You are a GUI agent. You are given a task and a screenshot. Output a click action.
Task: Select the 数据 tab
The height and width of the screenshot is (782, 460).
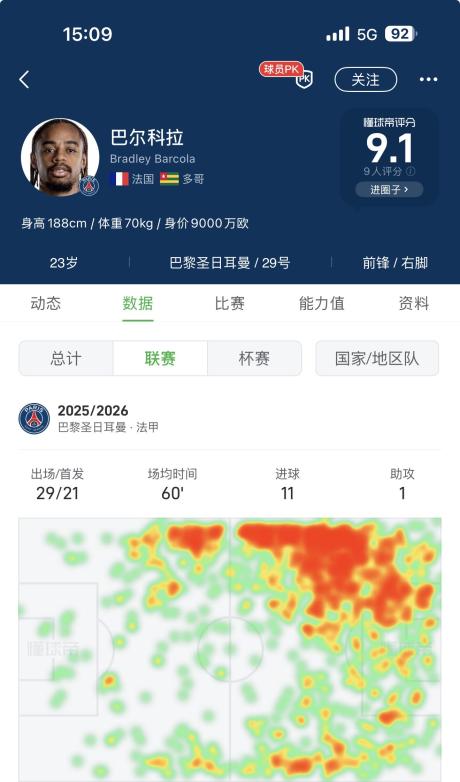[x=138, y=303]
